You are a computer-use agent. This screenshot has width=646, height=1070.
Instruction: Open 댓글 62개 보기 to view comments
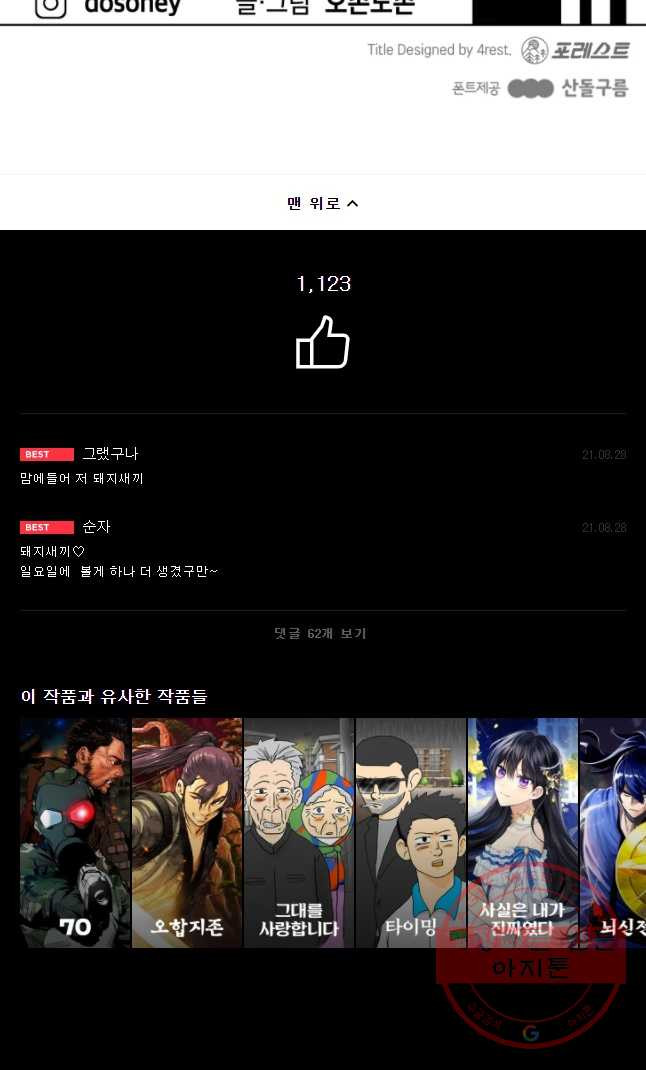click(x=321, y=633)
